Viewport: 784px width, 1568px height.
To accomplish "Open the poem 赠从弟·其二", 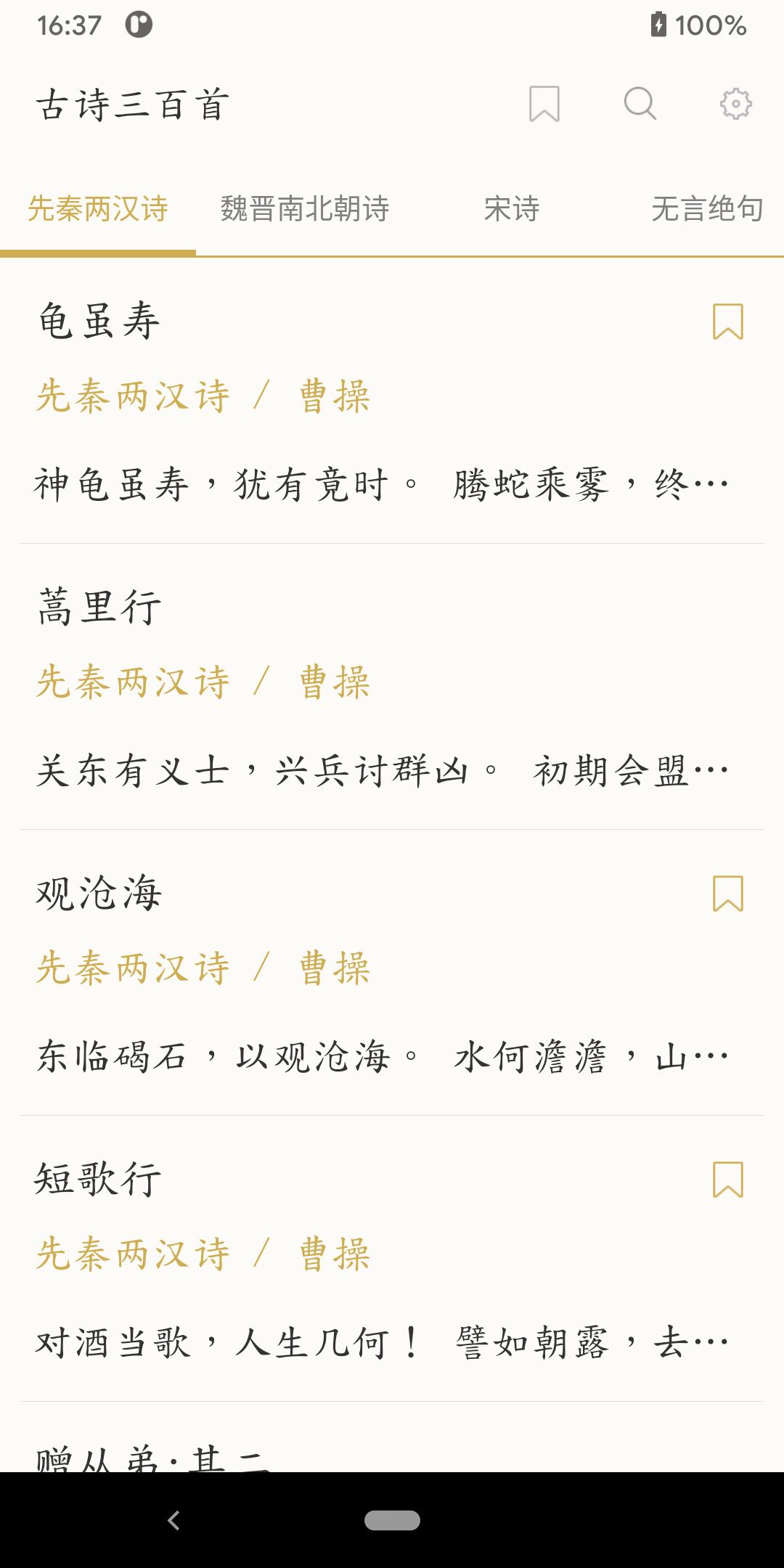I will [x=392, y=1437].
